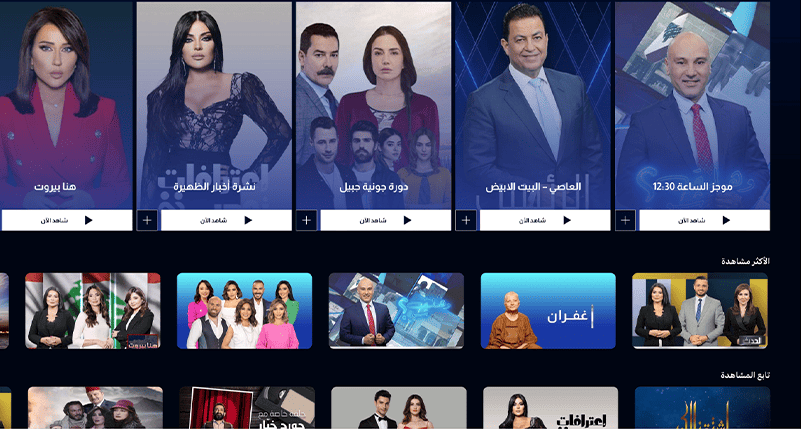Image resolution: width=801 pixels, height=429 pixels.
Task: Add موجز الساعة 12:30 to my list
Action: click(625, 220)
